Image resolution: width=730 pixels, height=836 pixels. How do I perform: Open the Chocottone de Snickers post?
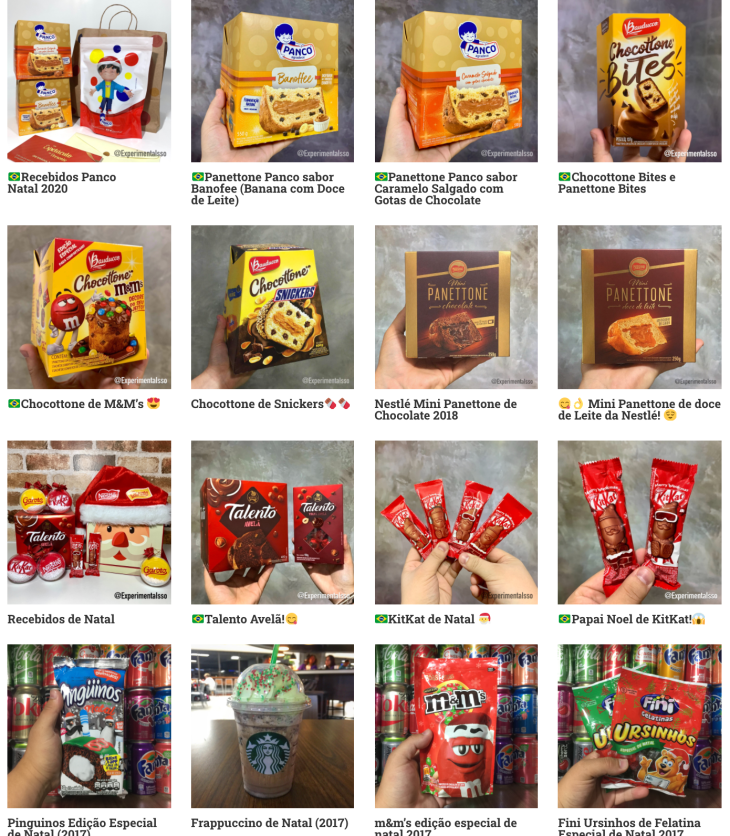coord(272,306)
